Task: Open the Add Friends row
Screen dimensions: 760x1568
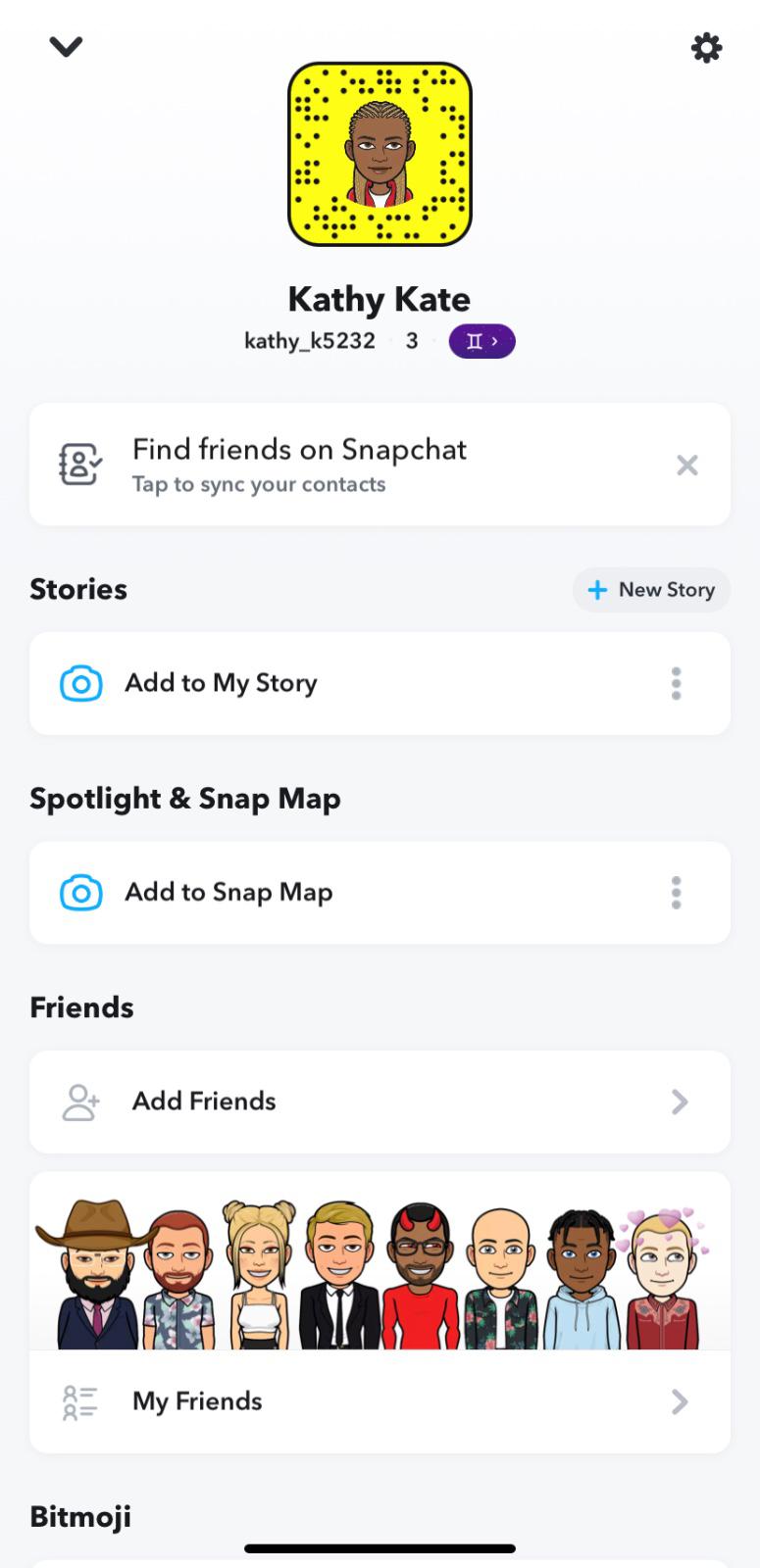Action: coord(380,1102)
